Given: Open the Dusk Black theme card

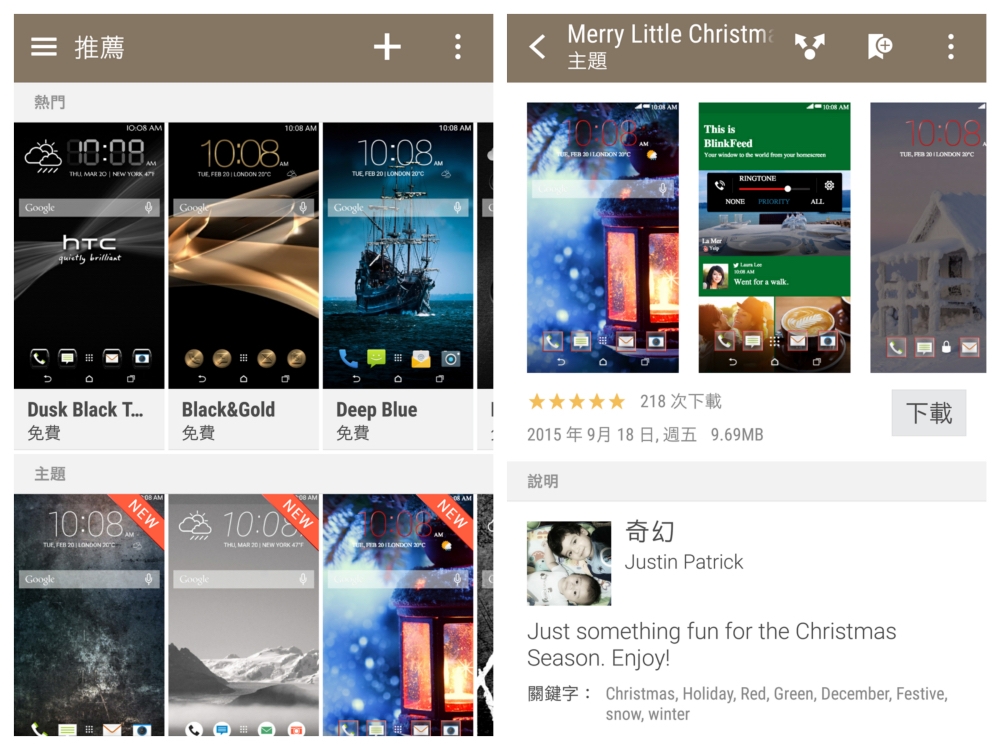Looking at the screenshot, I should [x=89, y=285].
